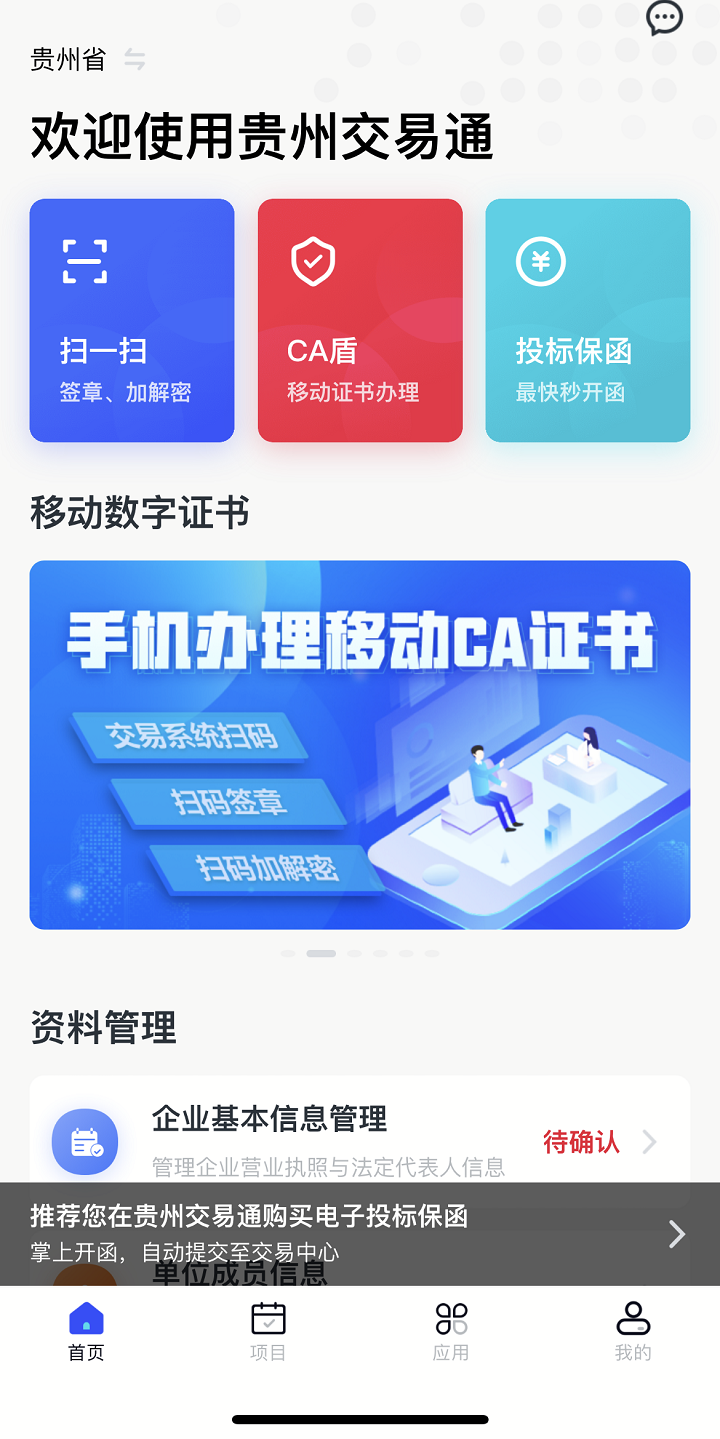Open the 手机办理移动CA证书 banner
The image size is (720, 1439).
[360, 745]
